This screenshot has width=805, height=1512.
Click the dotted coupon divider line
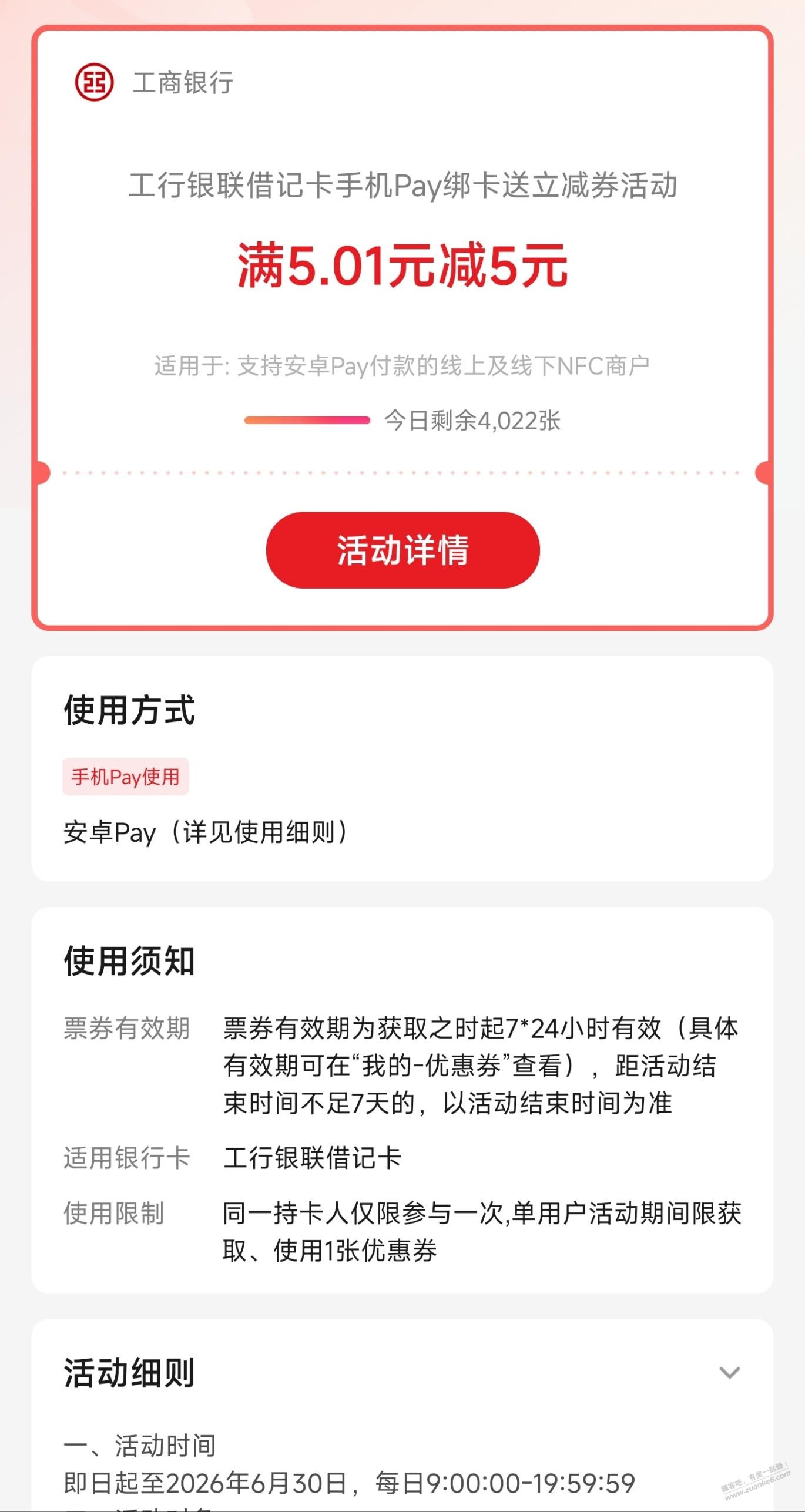pyautogui.click(x=402, y=470)
